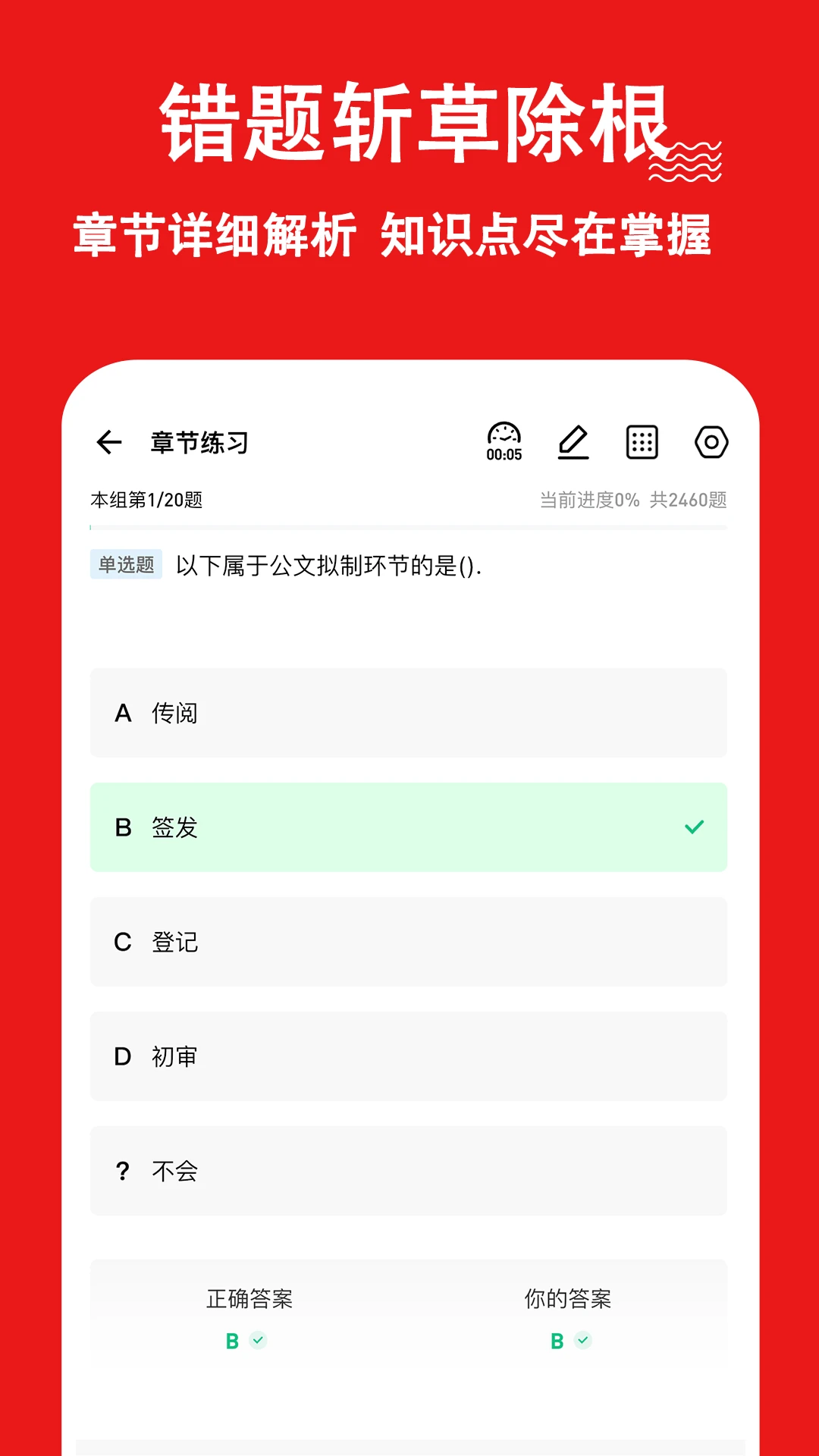Select answer option C 登记

[x=409, y=943]
